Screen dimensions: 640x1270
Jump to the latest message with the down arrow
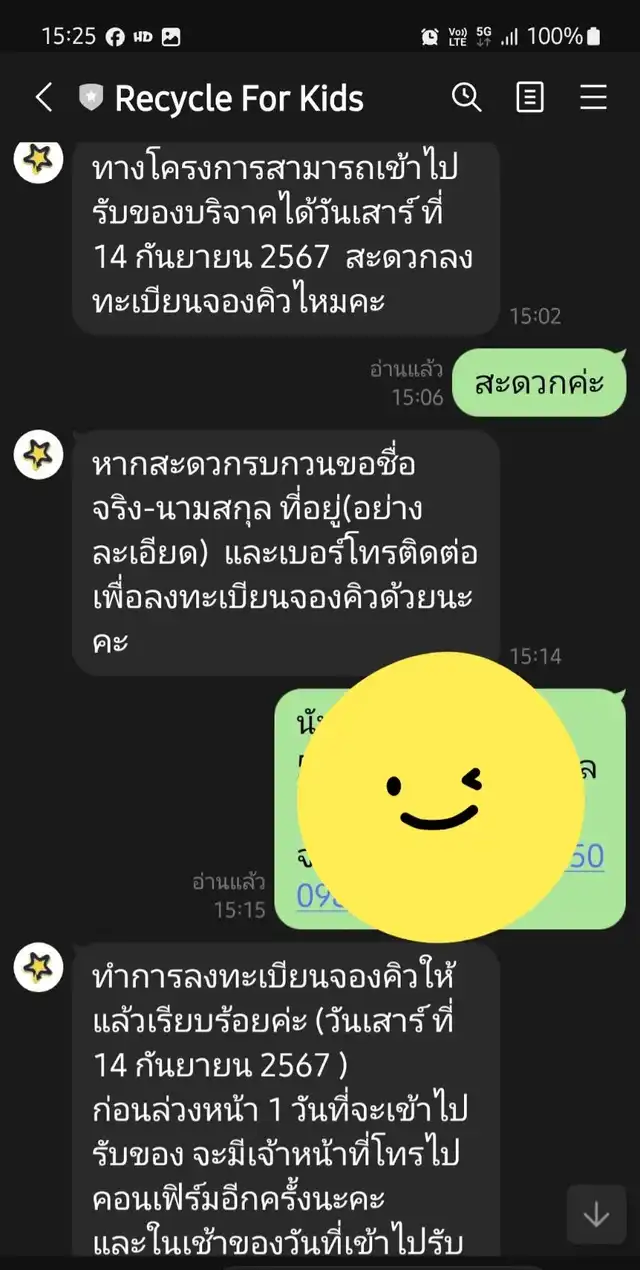tap(596, 1214)
